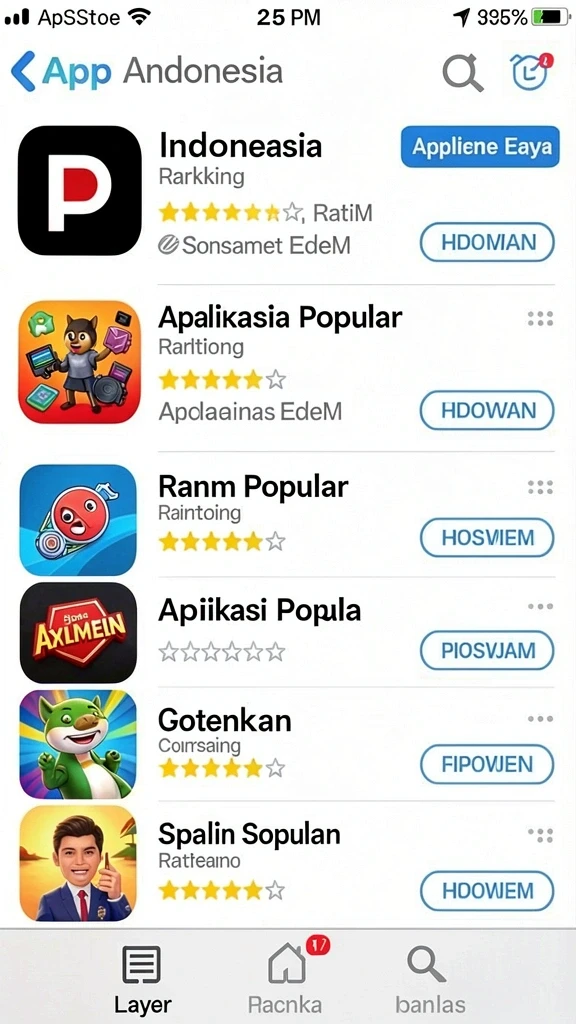Open more options for Apalikasia Popular
Image resolution: width=576 pixels, height=1024 pixels.
(540, 319)
